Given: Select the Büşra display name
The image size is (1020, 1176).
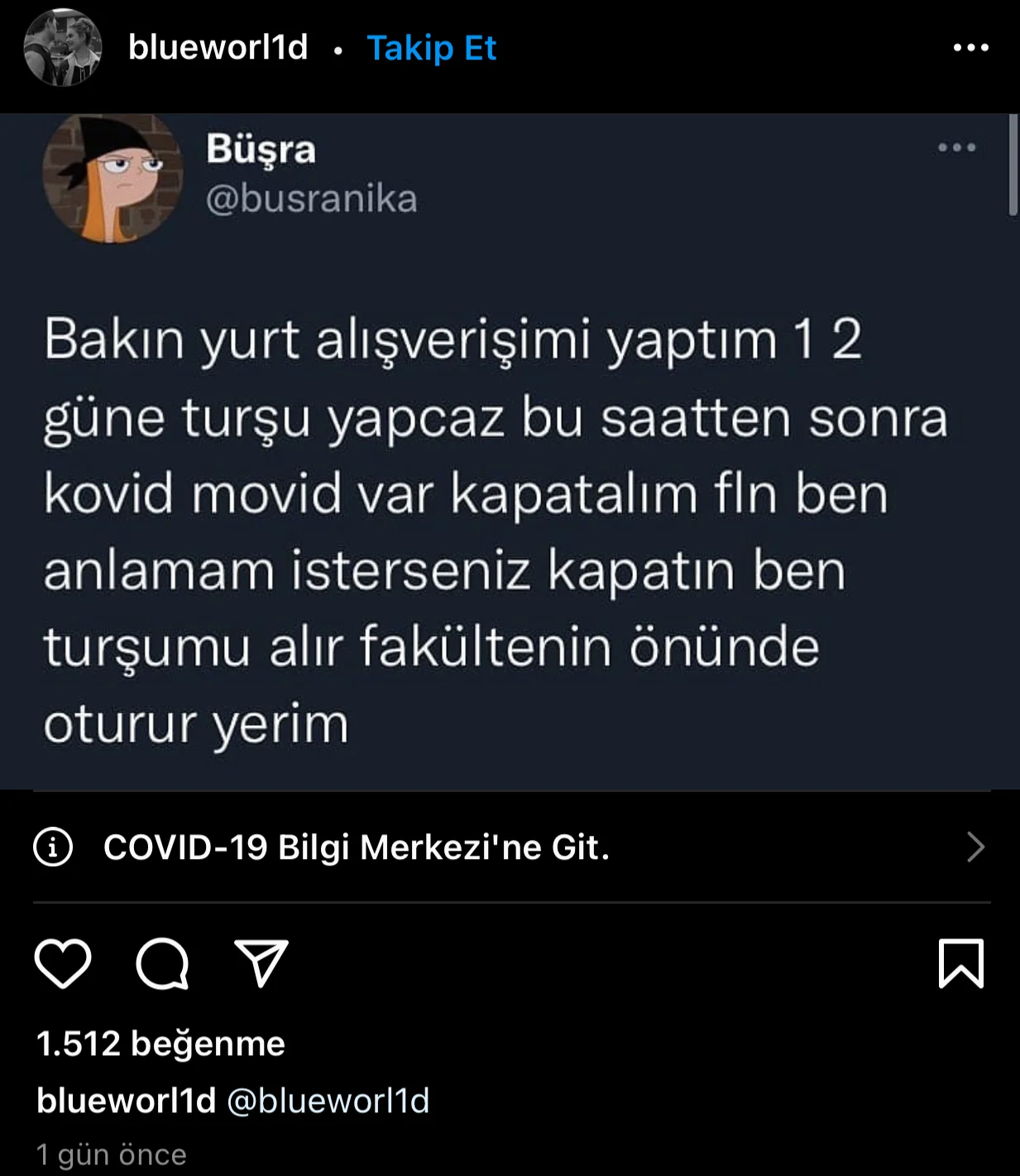Looking at the screenshot, I should (261, 151).
